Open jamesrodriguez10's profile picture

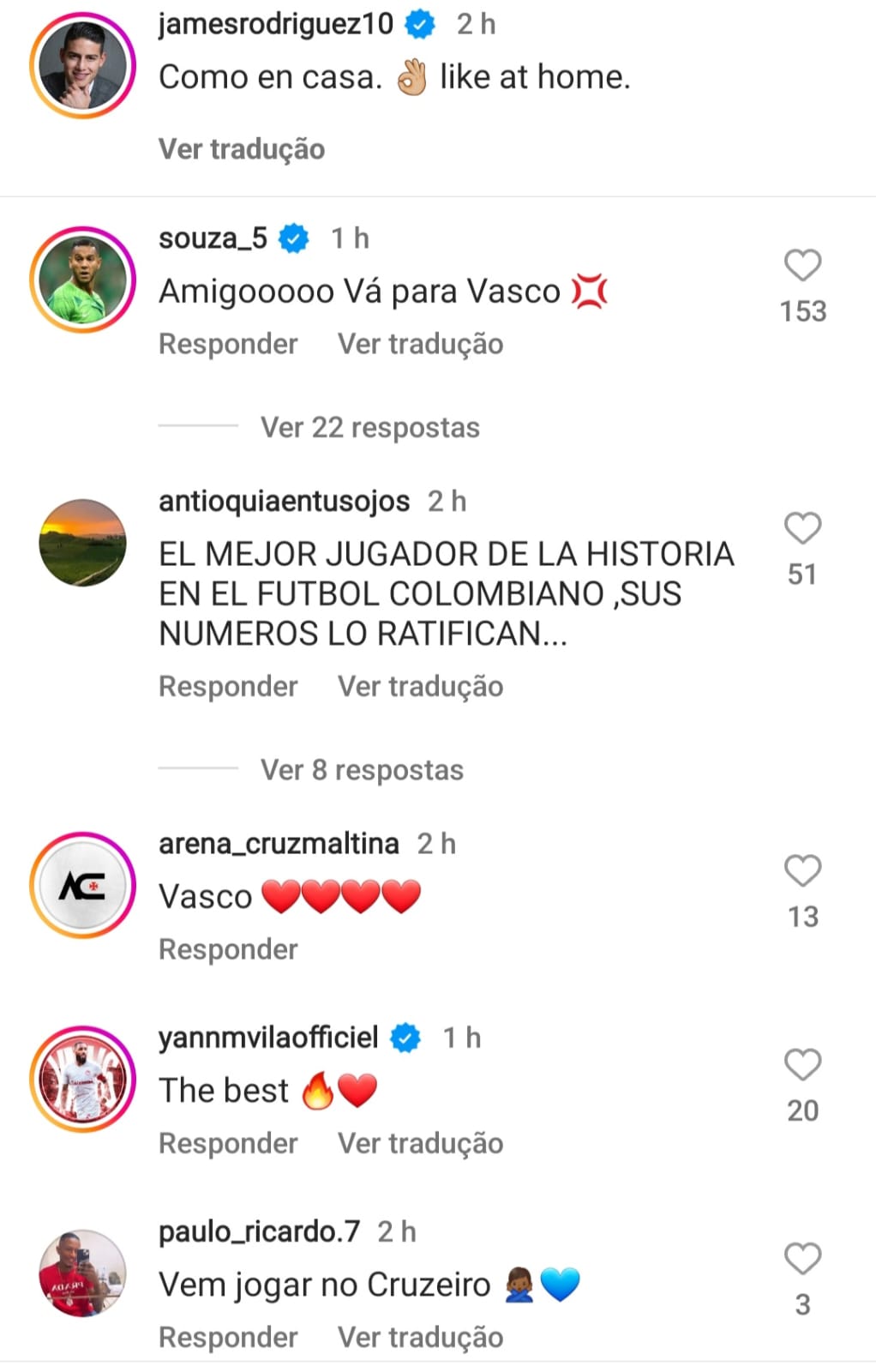pos(83,66)
